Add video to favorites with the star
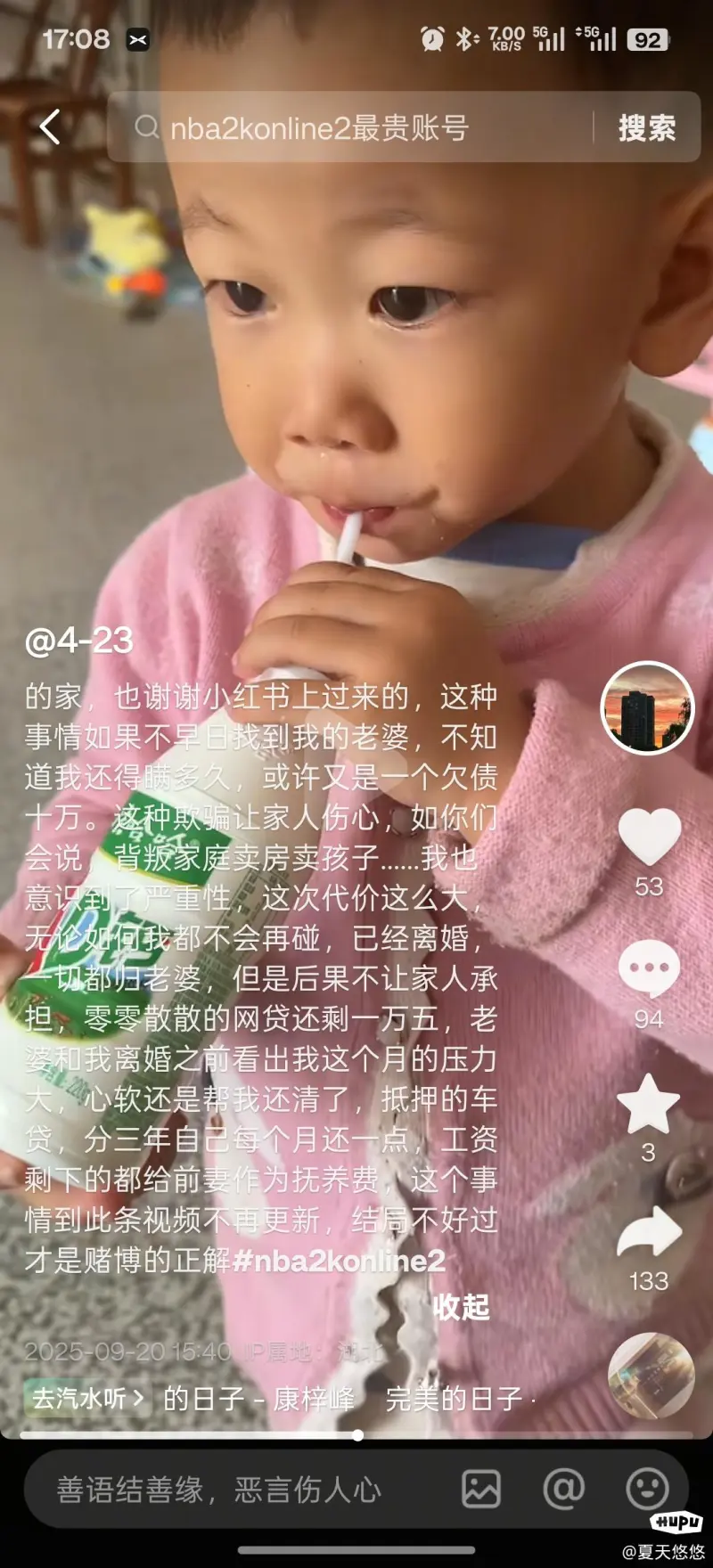 coord(649,1103)
